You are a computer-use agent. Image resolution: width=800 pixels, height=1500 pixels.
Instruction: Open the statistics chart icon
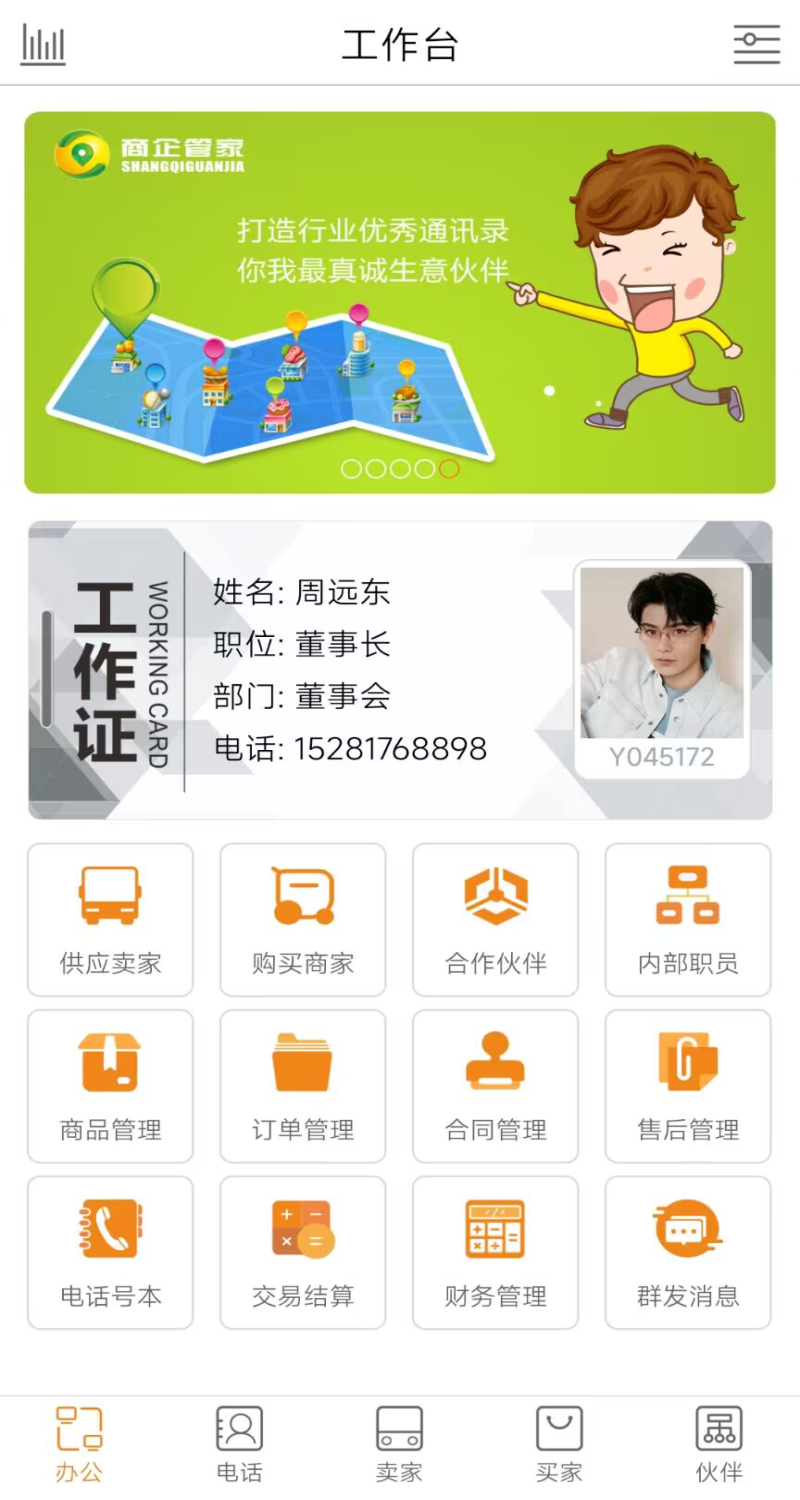tap(43, 45)
